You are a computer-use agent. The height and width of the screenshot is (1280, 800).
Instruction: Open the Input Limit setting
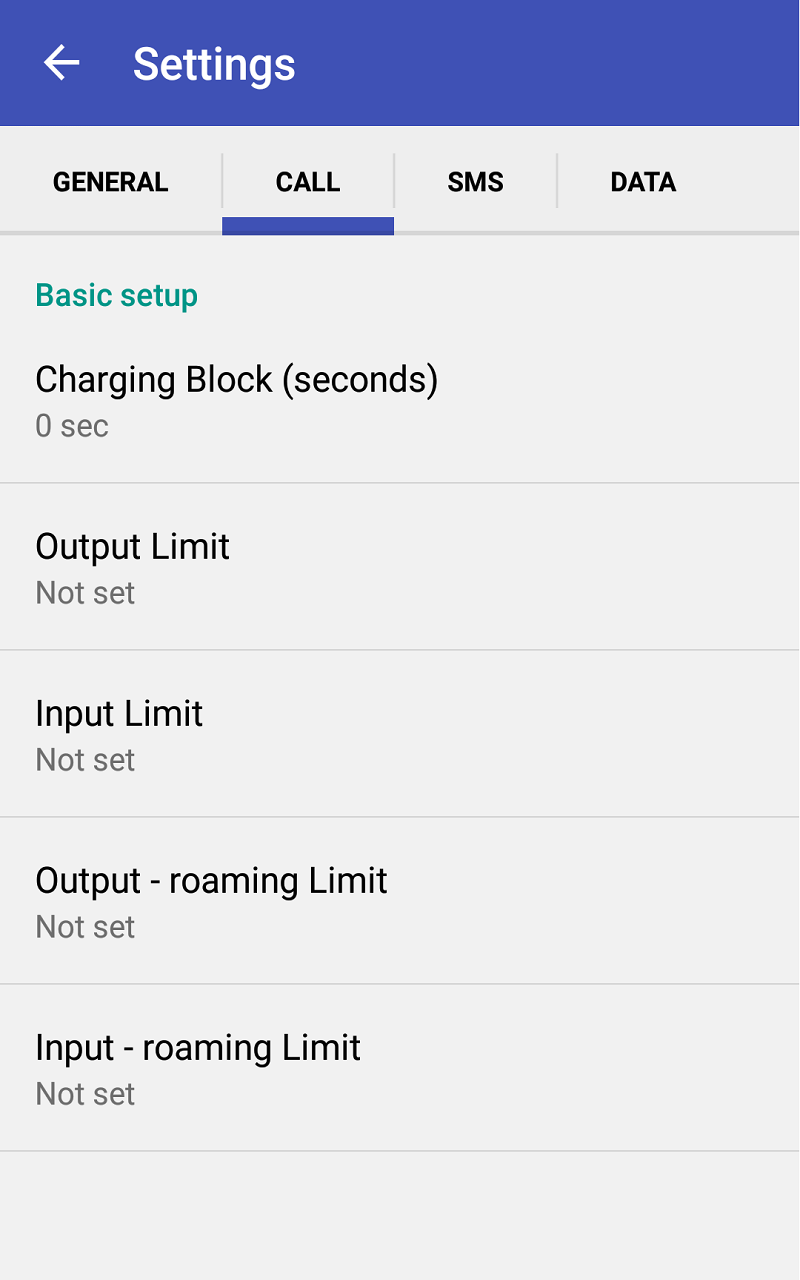tap(118, 714)
